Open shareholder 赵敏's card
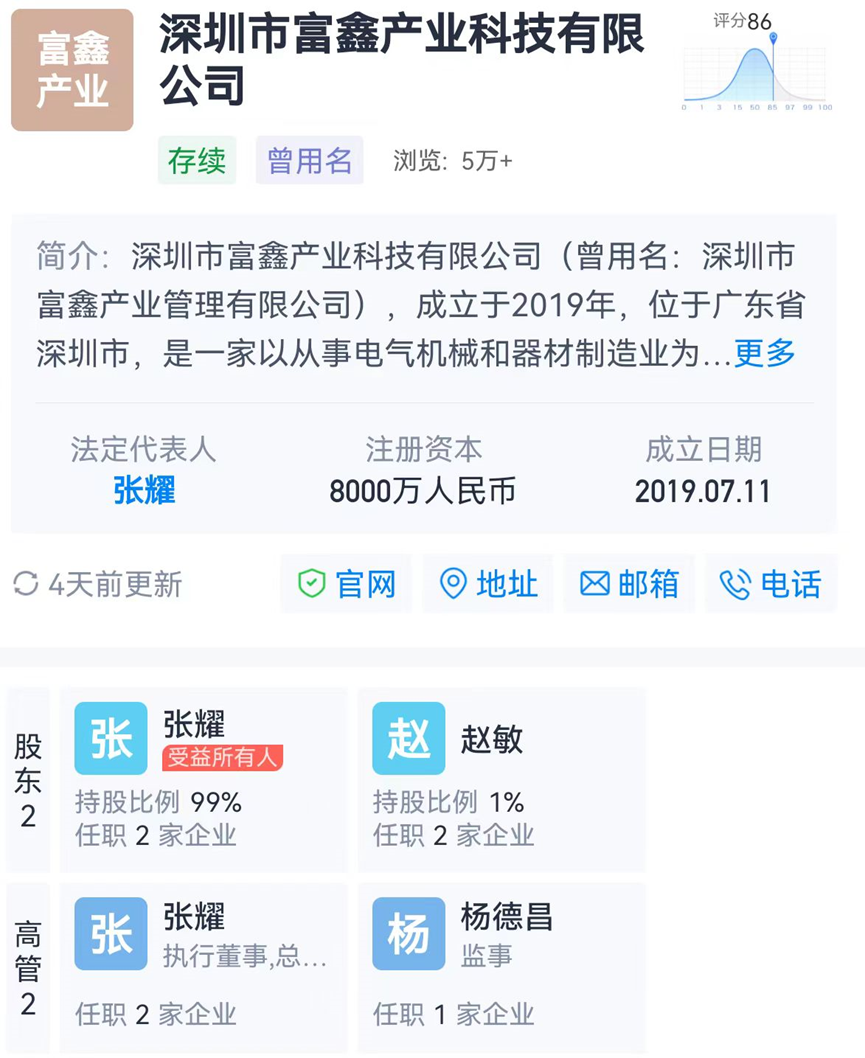865x1058 pixels. (501, 778)
